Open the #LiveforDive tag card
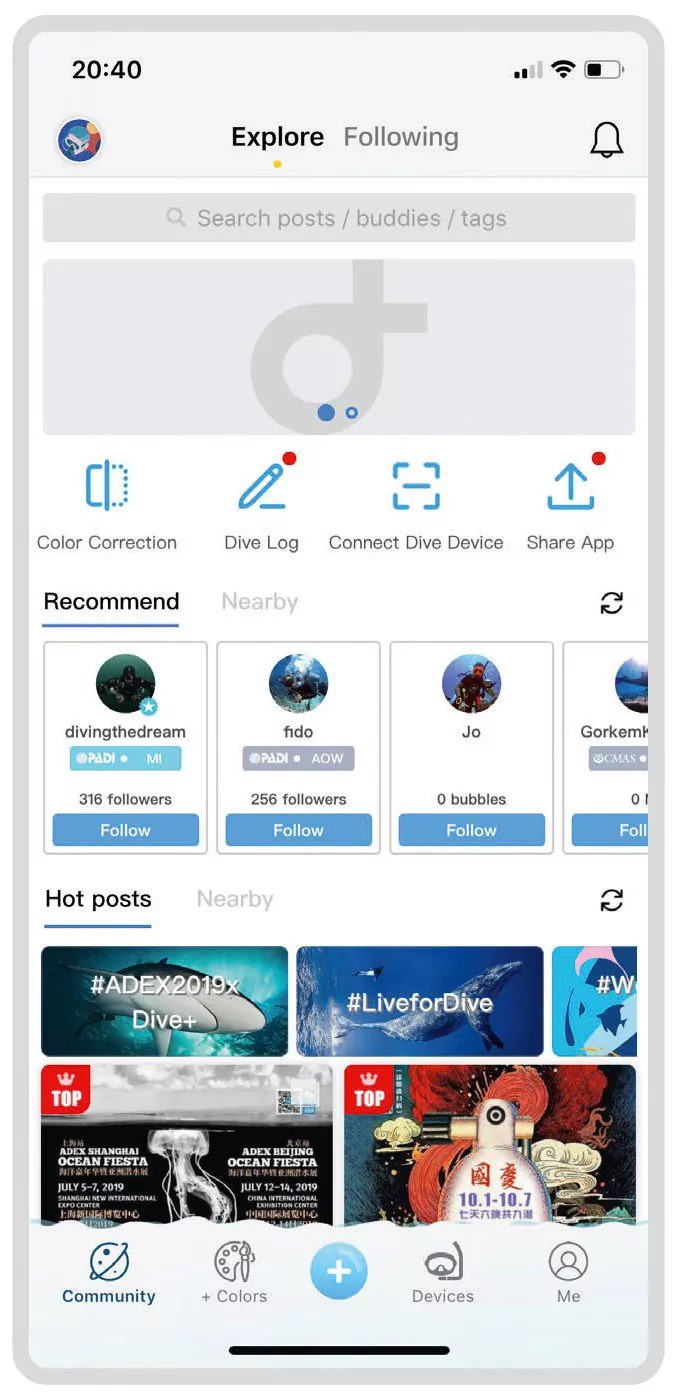This screenshot has width=676, height=1395. [x=420, y=1002]
